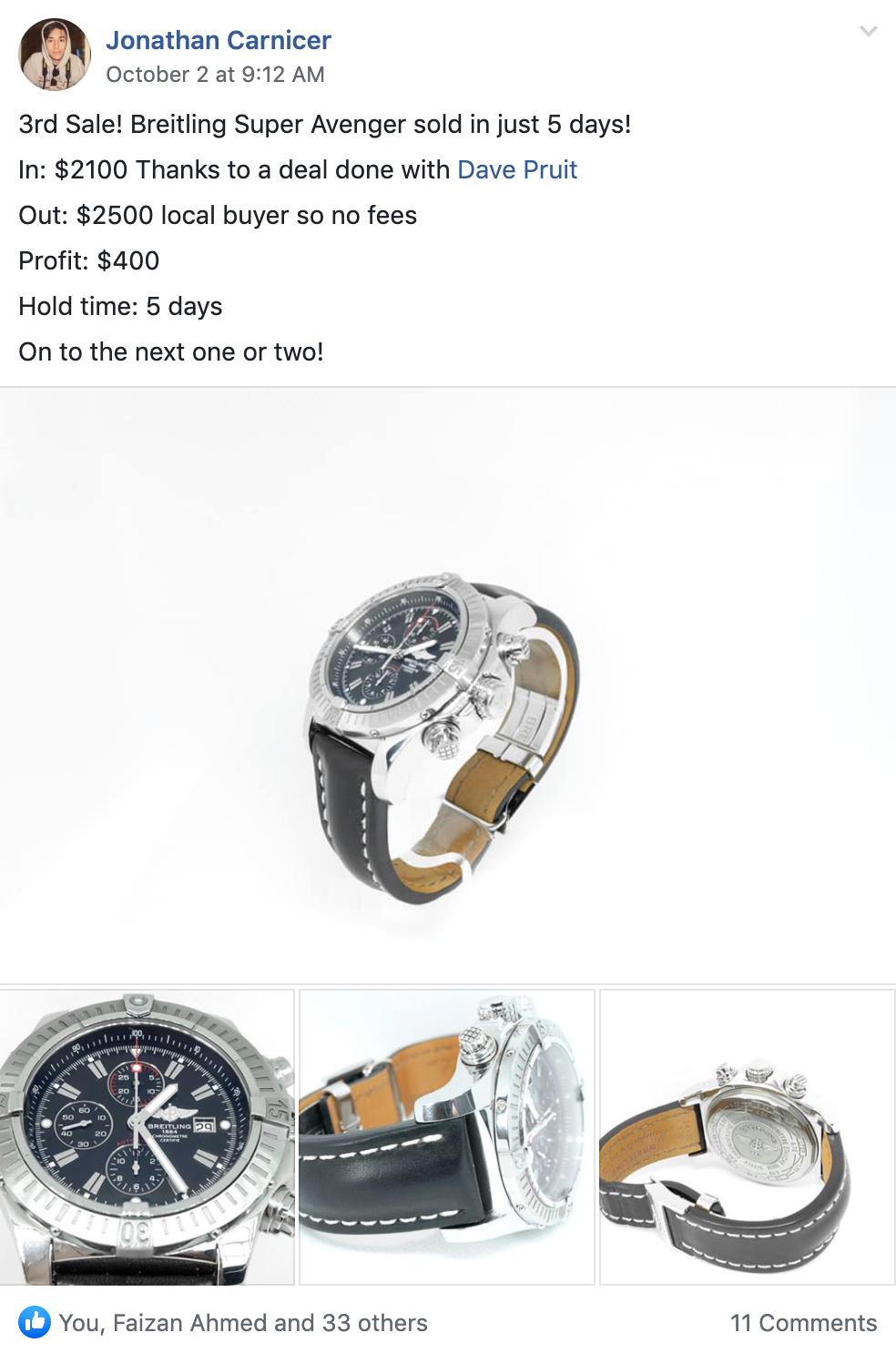Open the post timestamp October 2
896x1353 pixels.
(215, 75)
